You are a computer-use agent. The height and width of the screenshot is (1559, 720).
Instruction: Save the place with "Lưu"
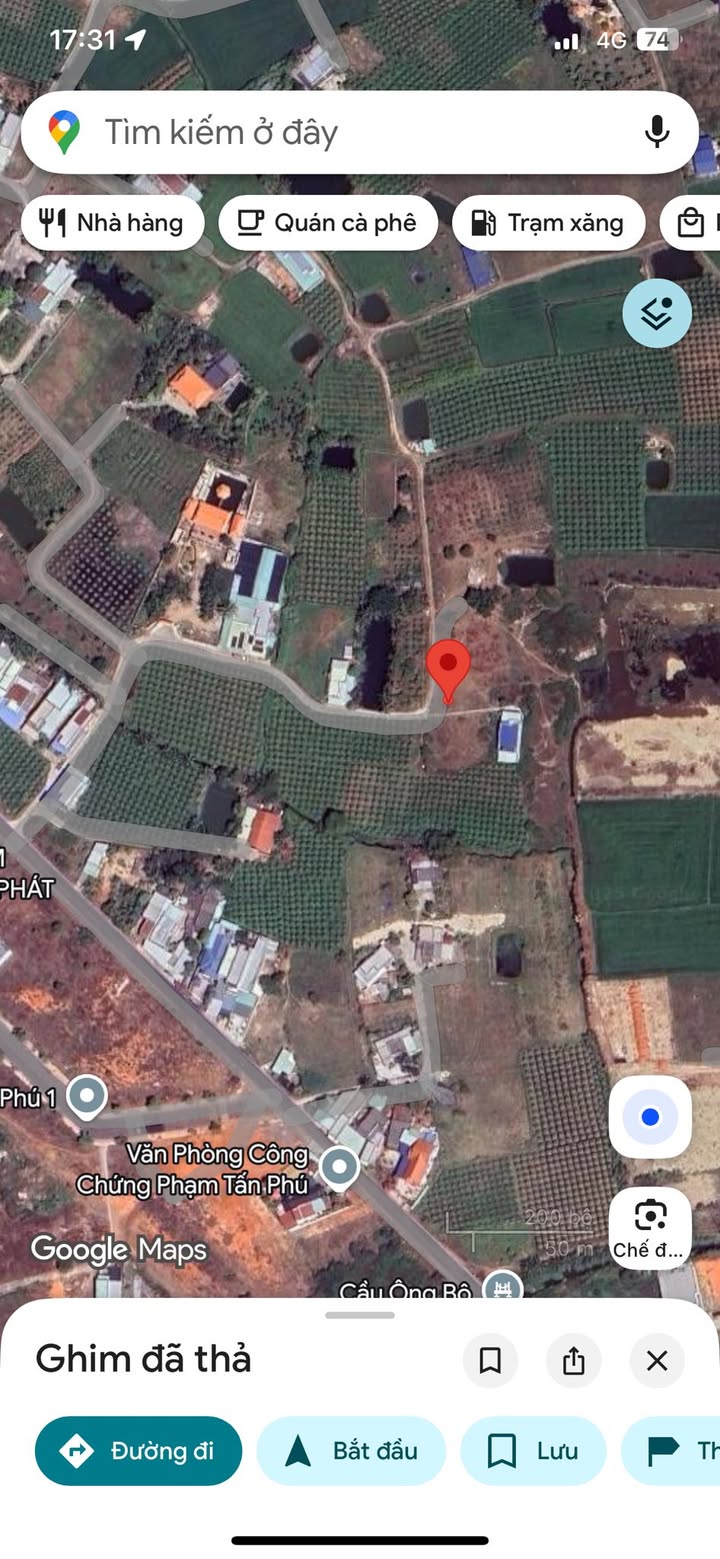[533, 1451]
